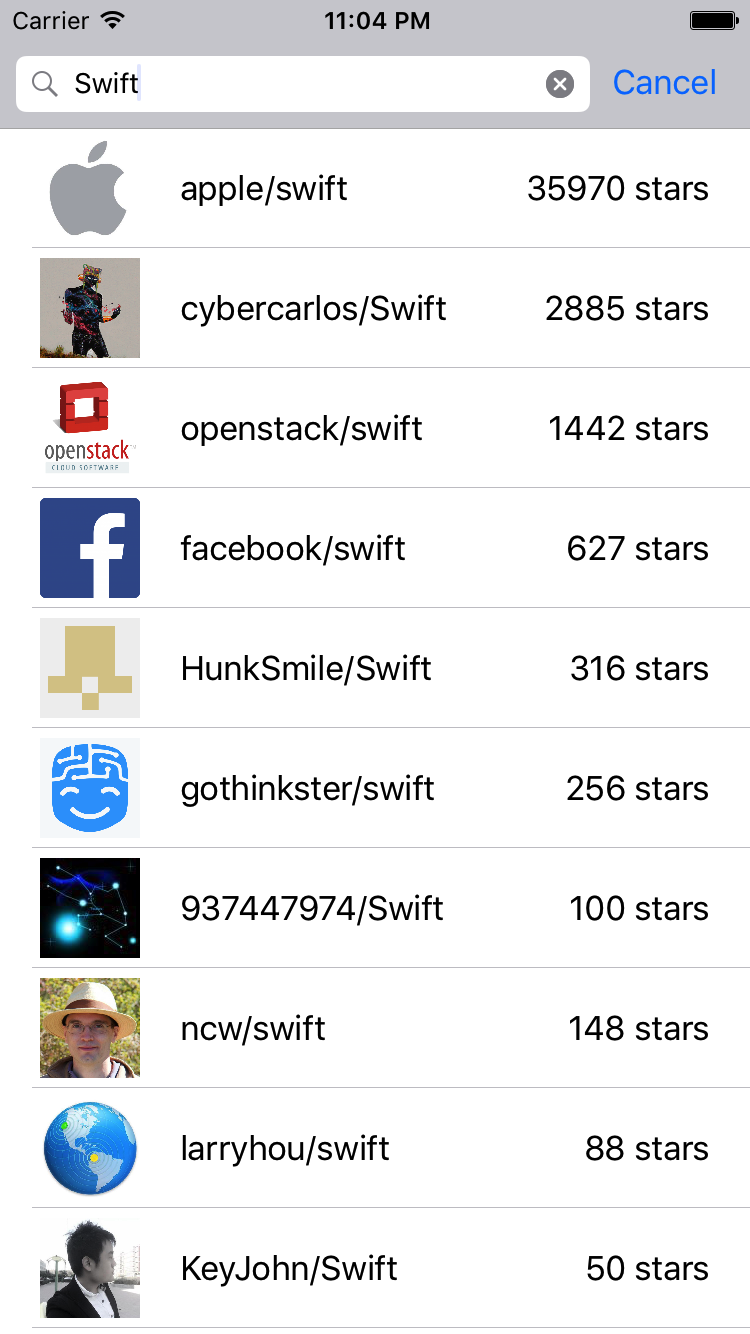The height and width of the screenshot is (1334, 750).
Task: Tap the search field containing Swift
Action: [x=300, y=84]
